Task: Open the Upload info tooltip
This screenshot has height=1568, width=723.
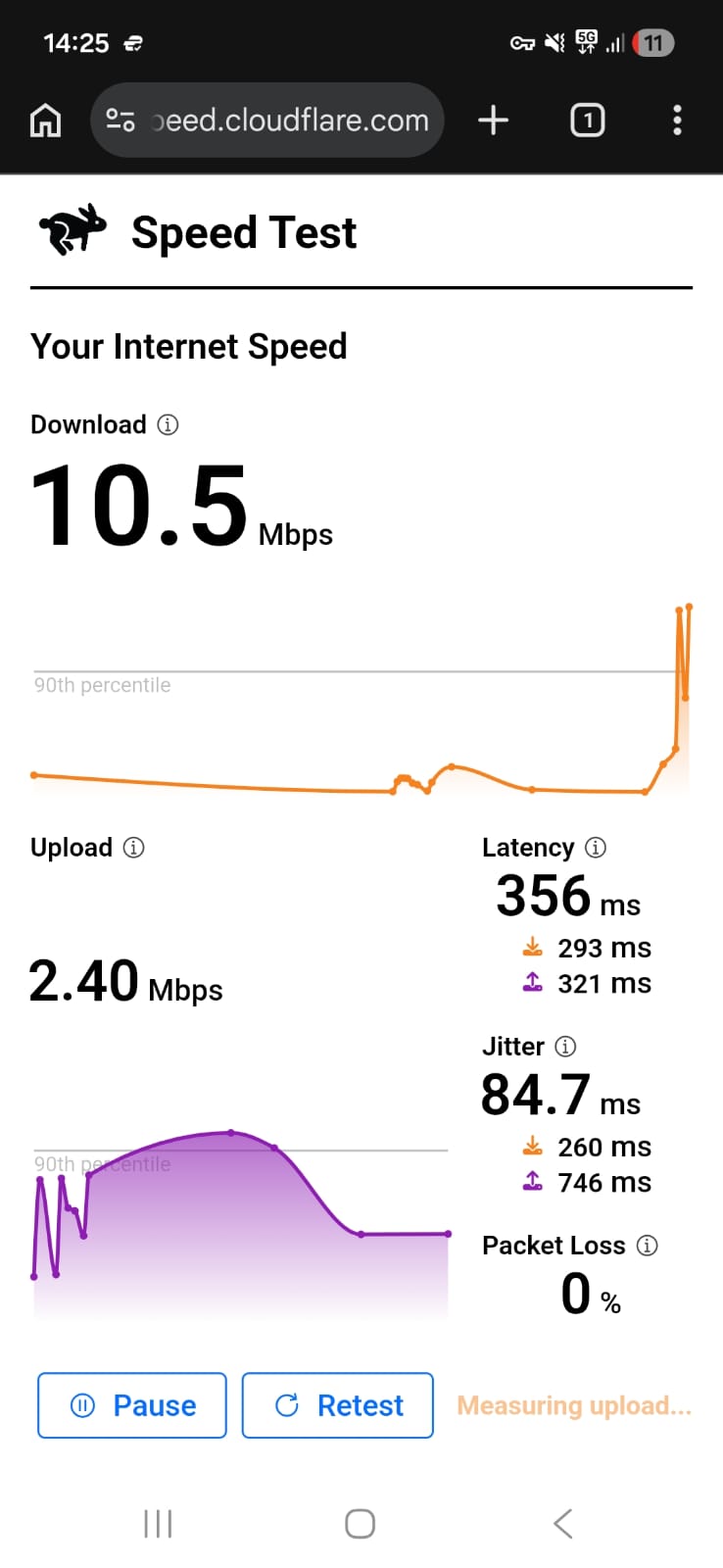Action: (134, 848)
